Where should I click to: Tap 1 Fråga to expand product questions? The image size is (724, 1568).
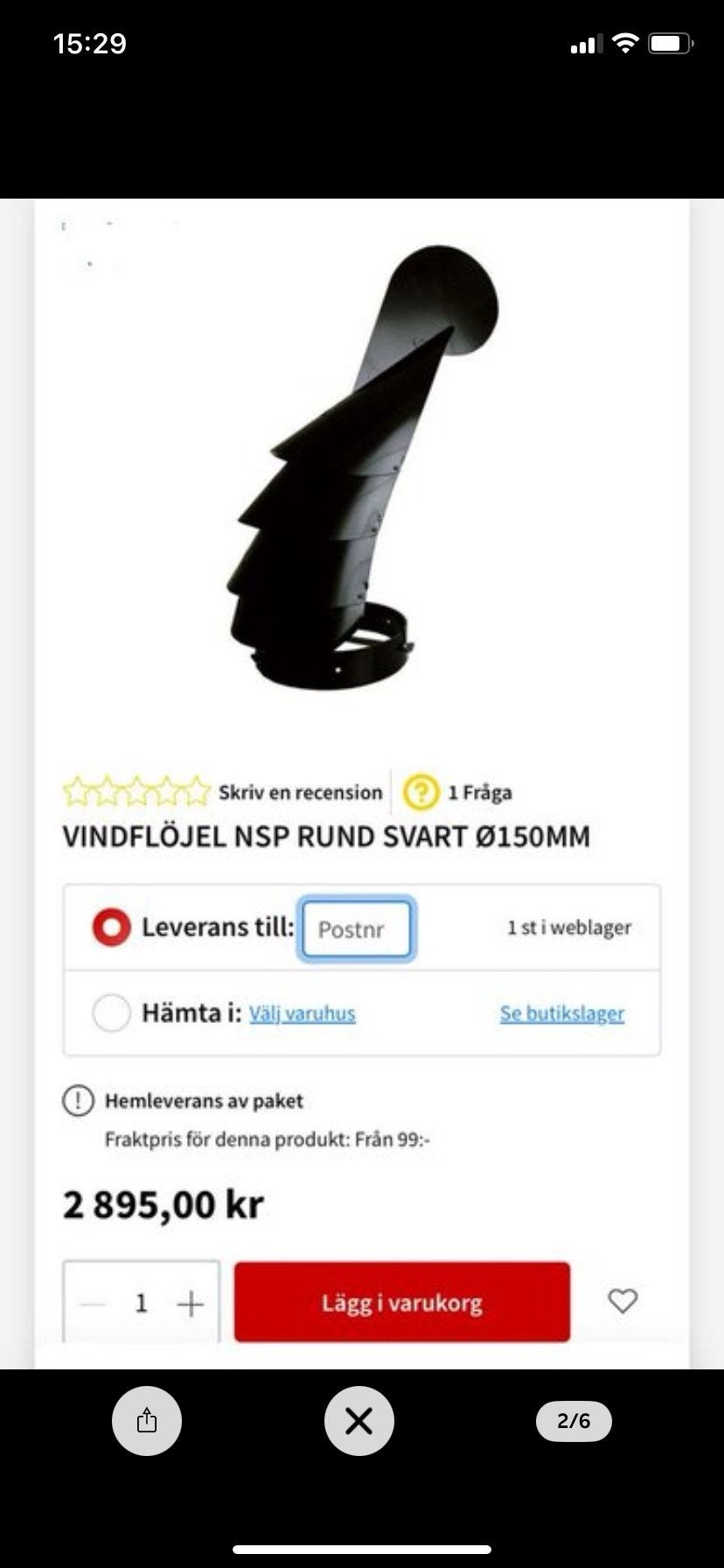[x=478, y=793]
